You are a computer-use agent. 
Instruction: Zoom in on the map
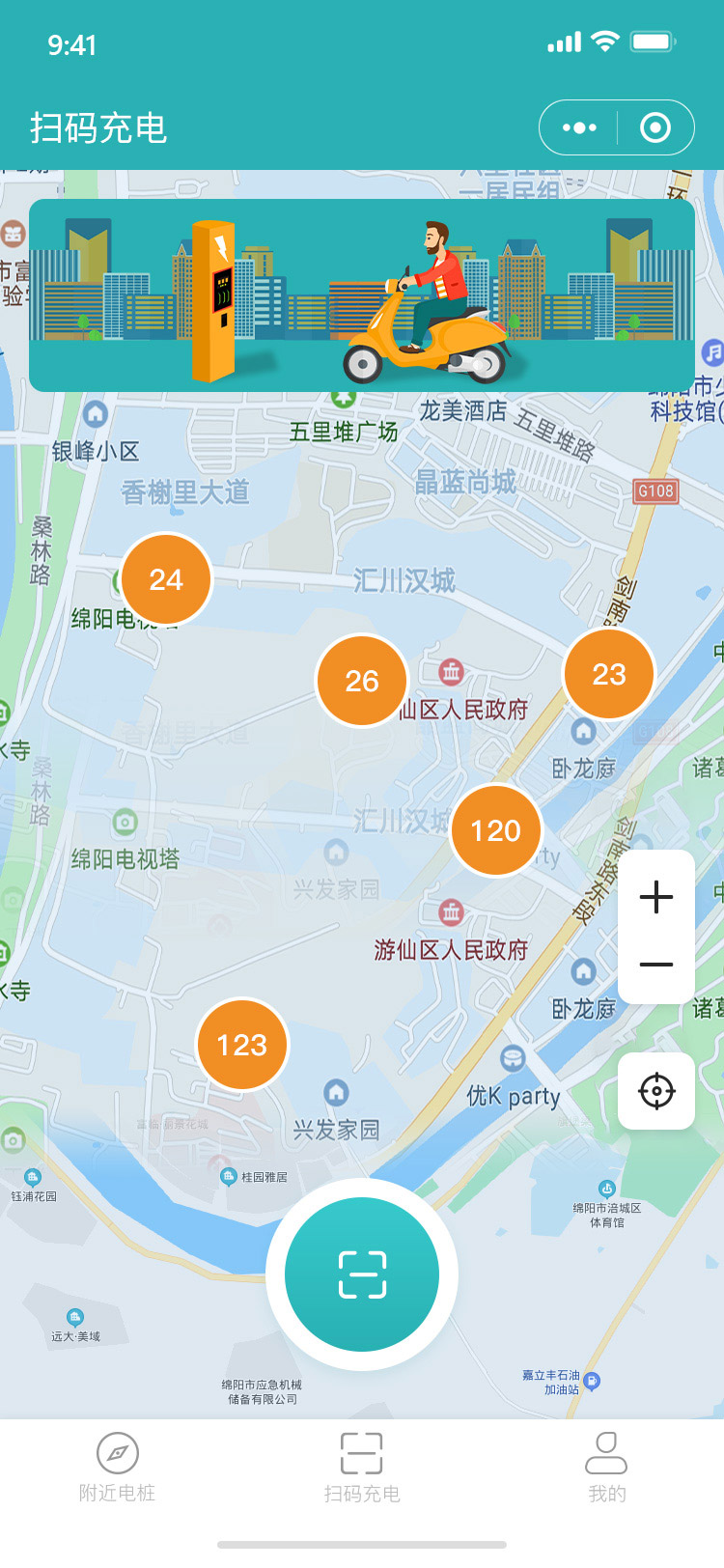point(656,897)
